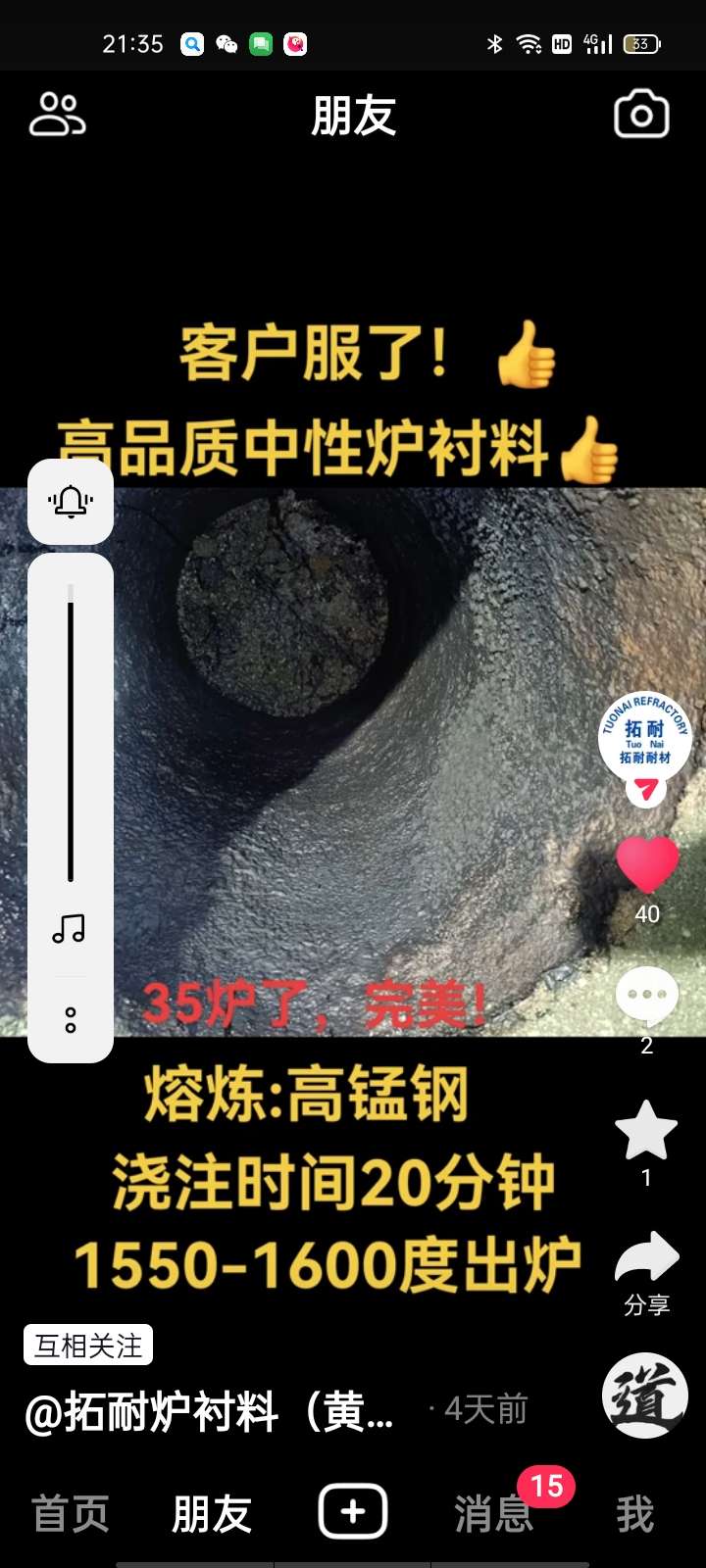Open the comments on this video
Viewport: 706px width, 1568px height.
pyautogui.click(x=647, y=996)
